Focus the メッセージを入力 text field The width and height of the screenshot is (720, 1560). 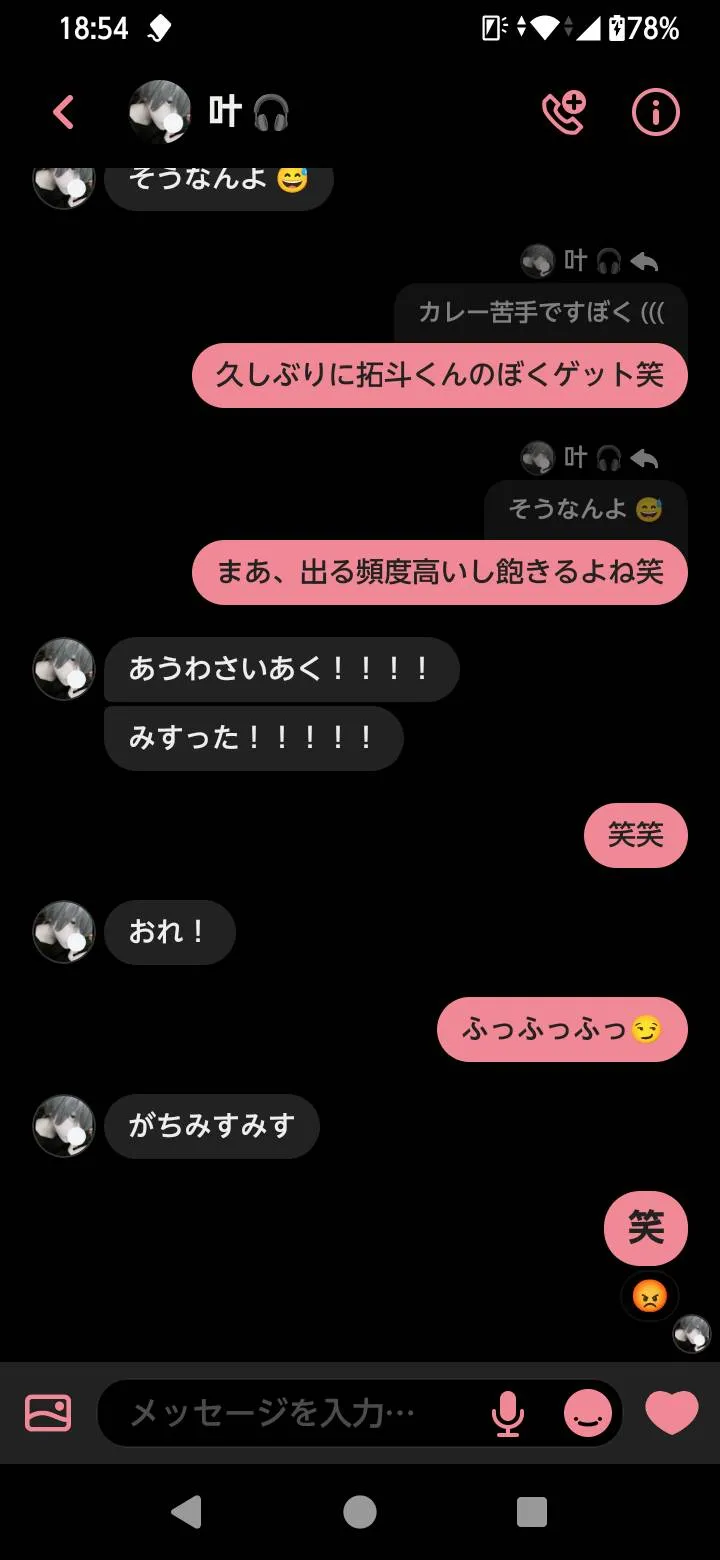click(290, 1413)
